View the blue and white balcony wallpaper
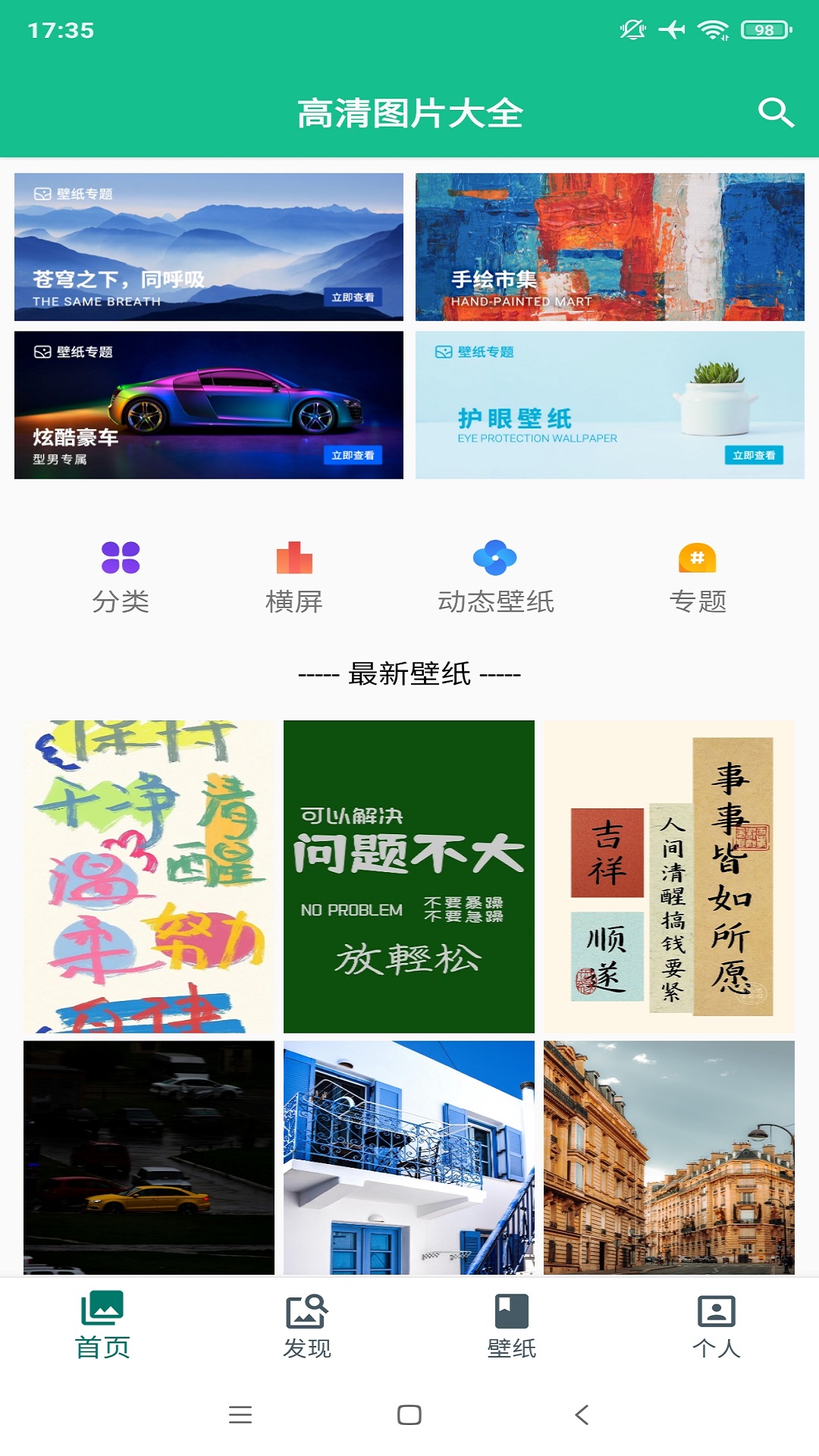Viewport: 819px width, 1456px height. (x=409, y=1157)
